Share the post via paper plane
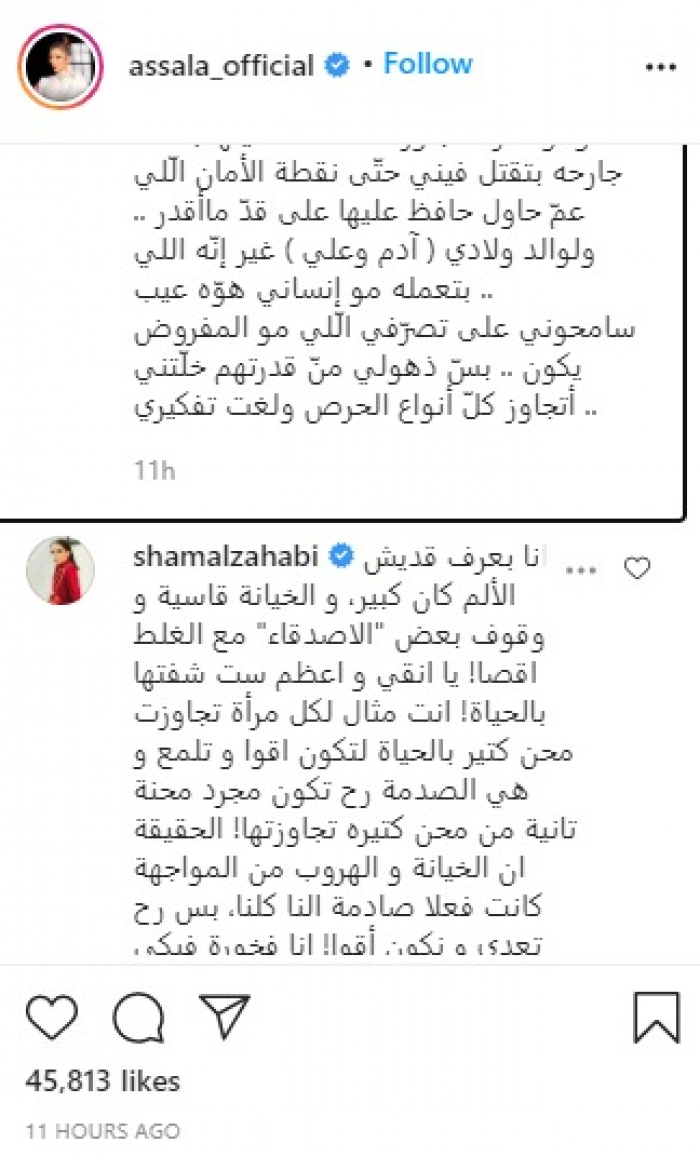The width and height of the screenshot is (700, 1156). 223,1017
